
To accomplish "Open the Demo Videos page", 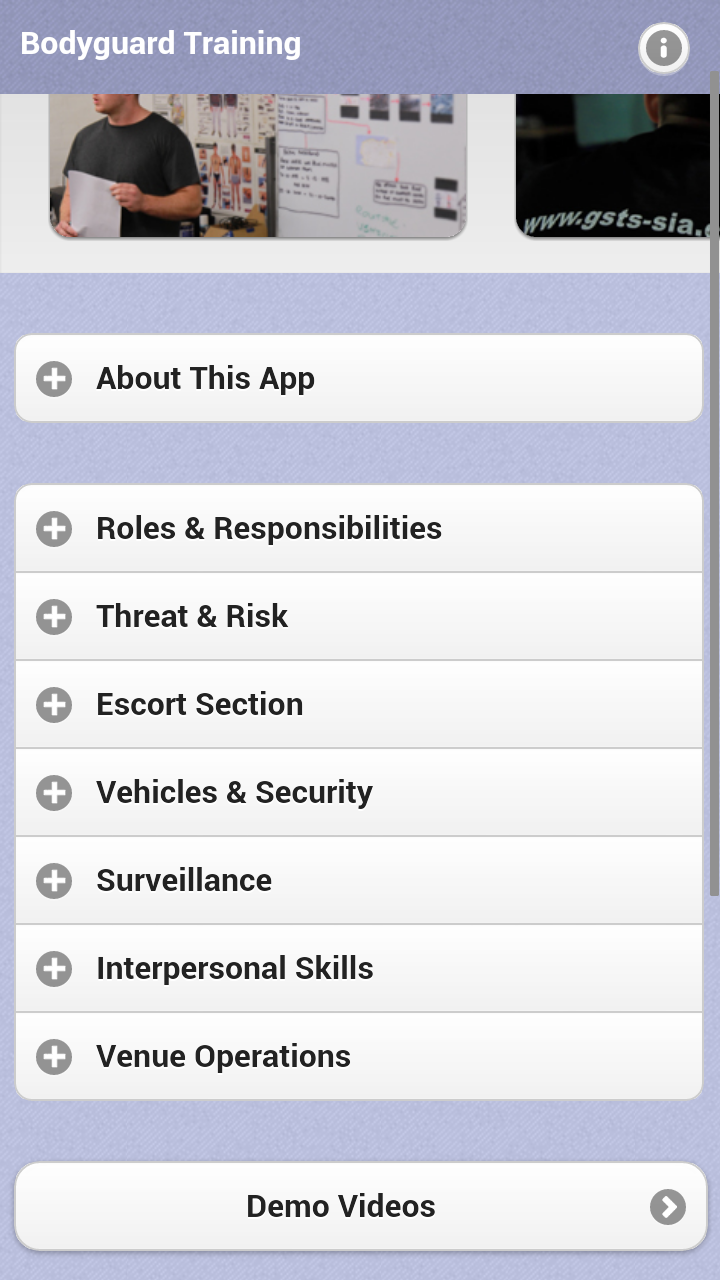I will click(x=340, y=1207).
